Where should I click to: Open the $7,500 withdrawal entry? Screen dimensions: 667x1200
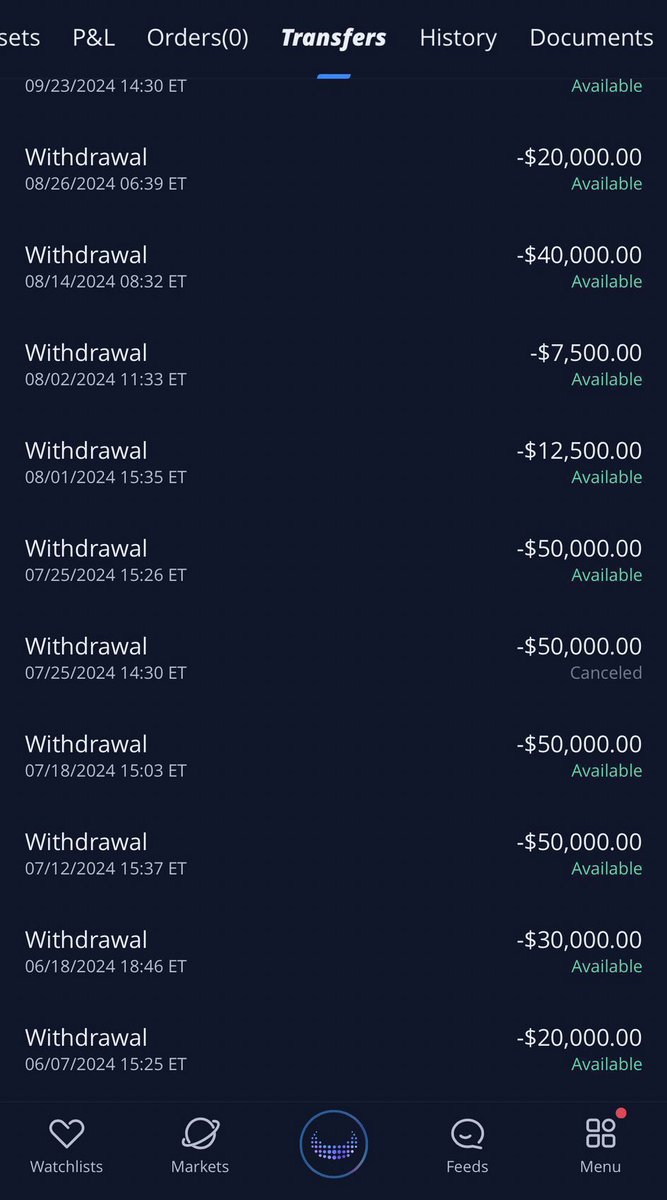pos(333,365)
